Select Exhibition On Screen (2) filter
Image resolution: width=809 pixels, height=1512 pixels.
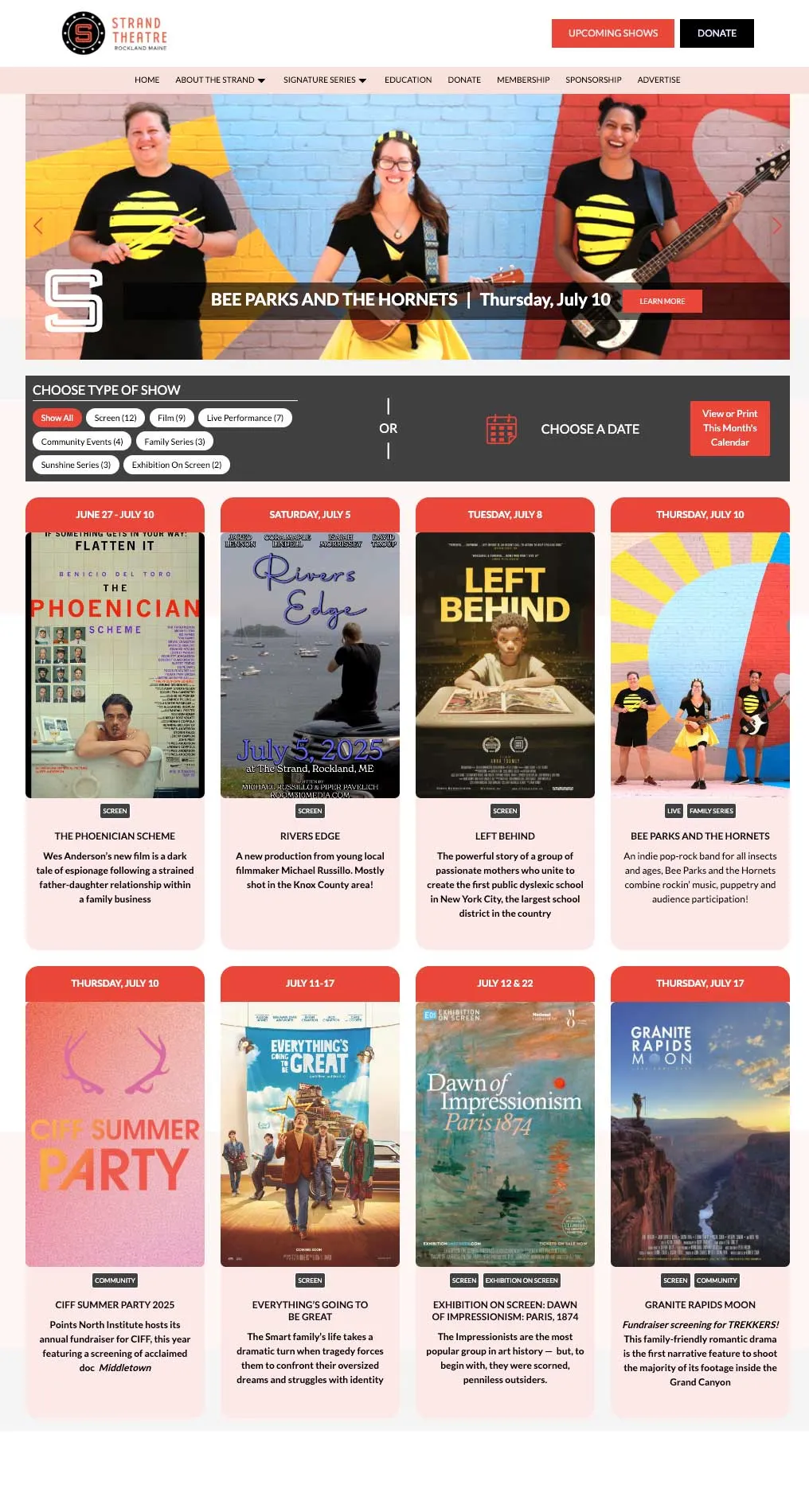click(176, 465)
